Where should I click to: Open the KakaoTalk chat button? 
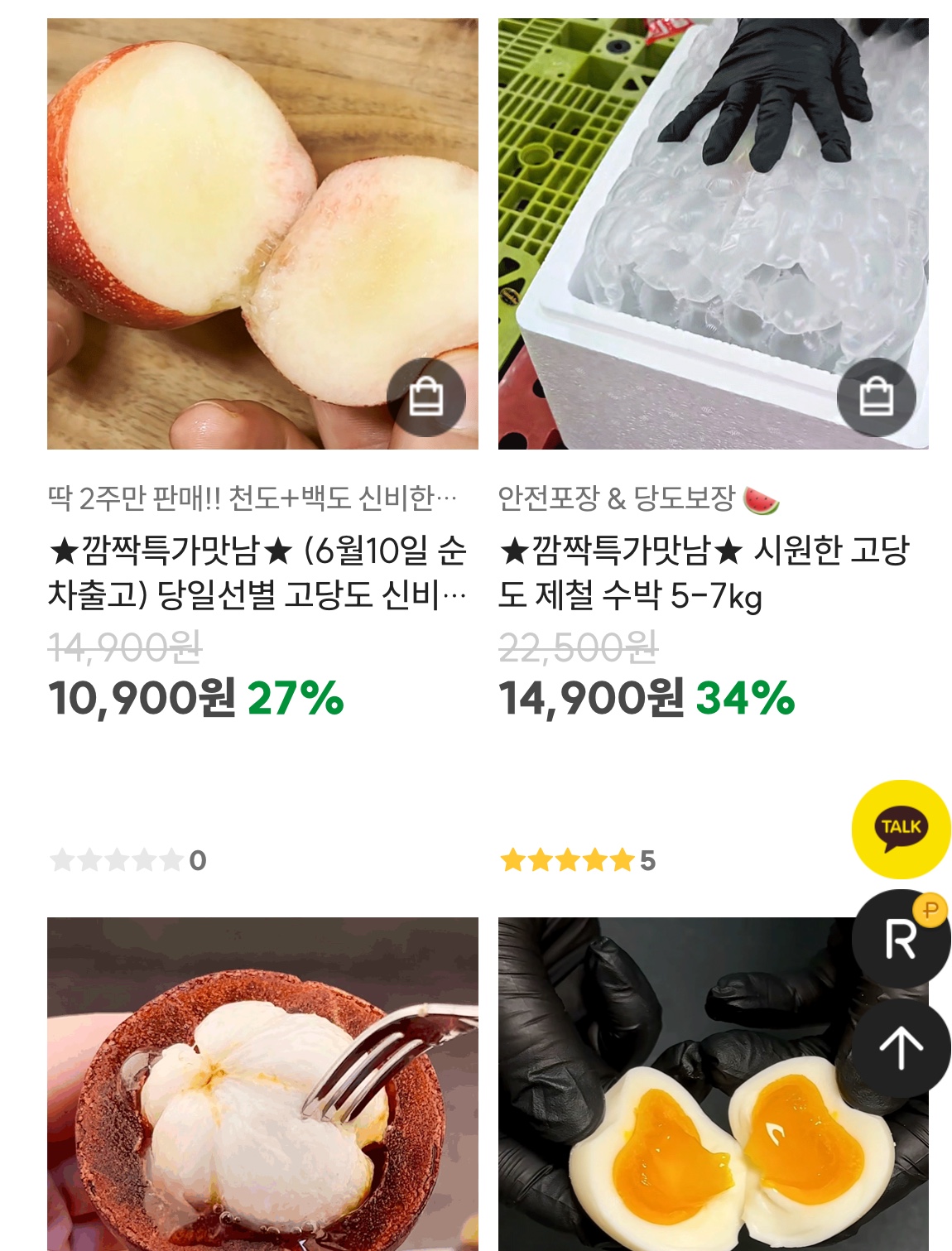[x=901, y=829]
